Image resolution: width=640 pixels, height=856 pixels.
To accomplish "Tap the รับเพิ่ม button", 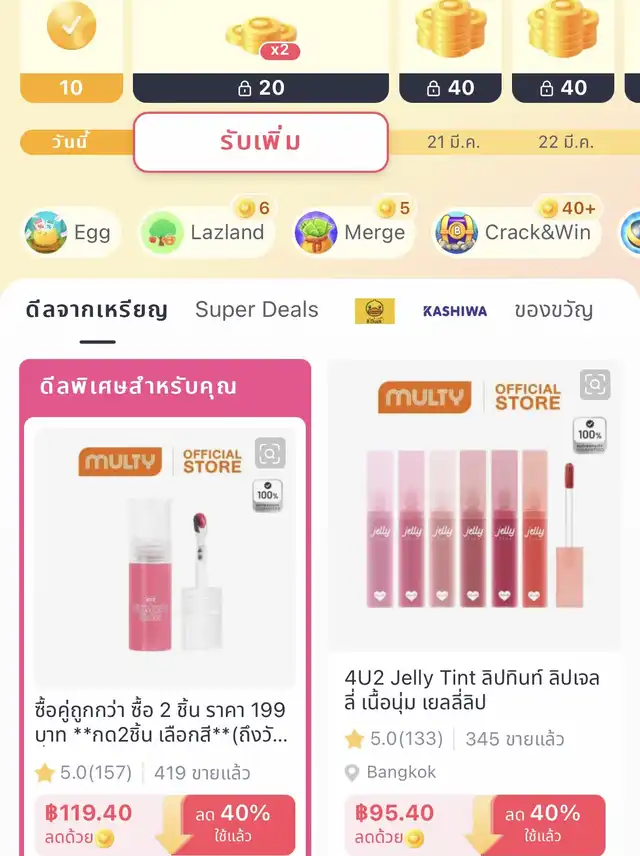I will pos(260,142).
